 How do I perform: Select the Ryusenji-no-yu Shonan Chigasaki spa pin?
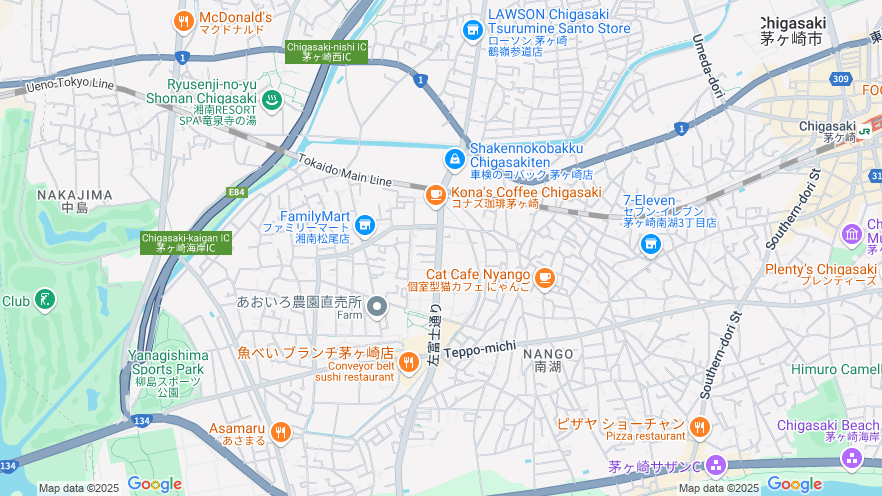(272, 100)
